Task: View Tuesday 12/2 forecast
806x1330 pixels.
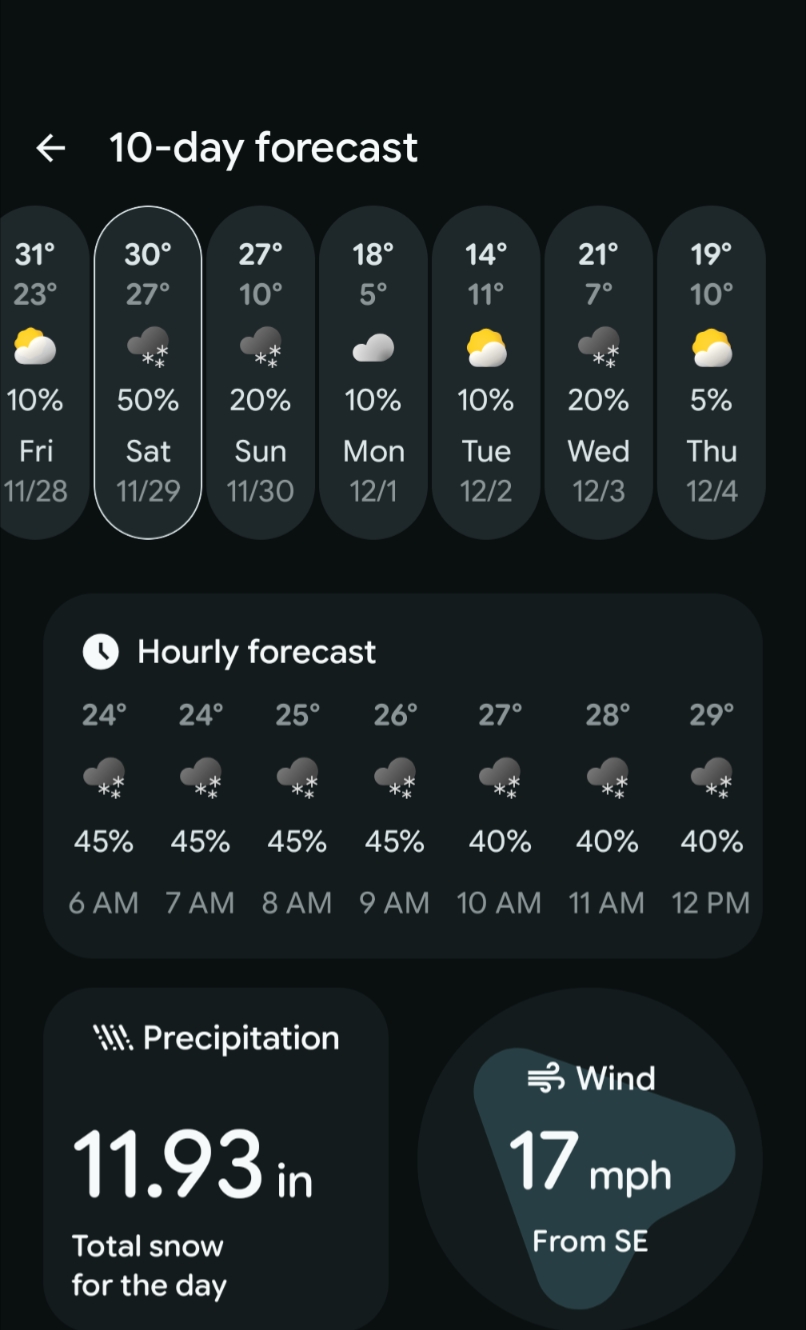Action: [x=486, y=372]
